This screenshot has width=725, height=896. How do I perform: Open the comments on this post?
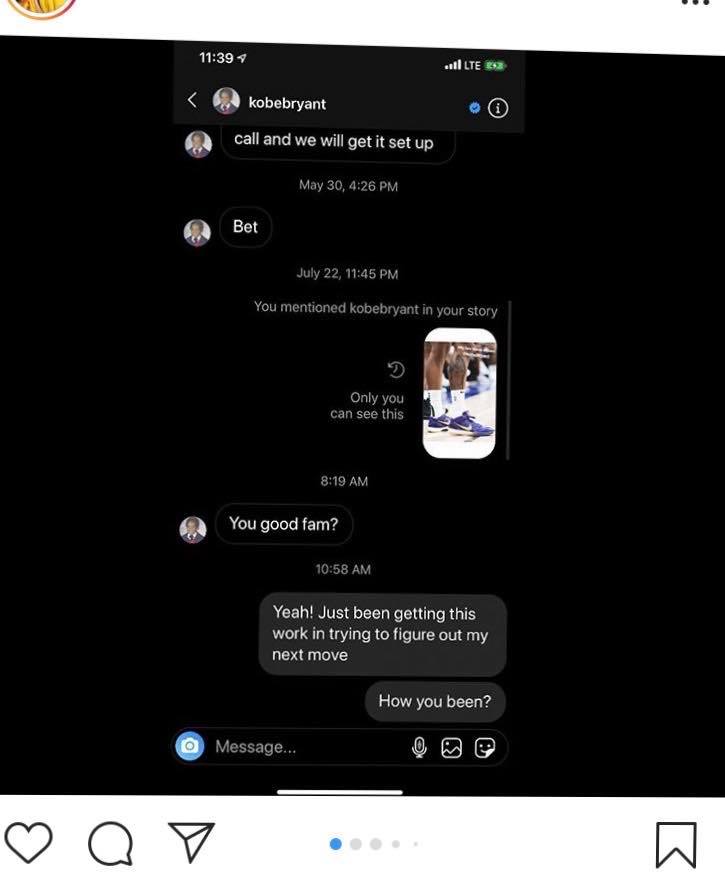click(x=110, y=844)
